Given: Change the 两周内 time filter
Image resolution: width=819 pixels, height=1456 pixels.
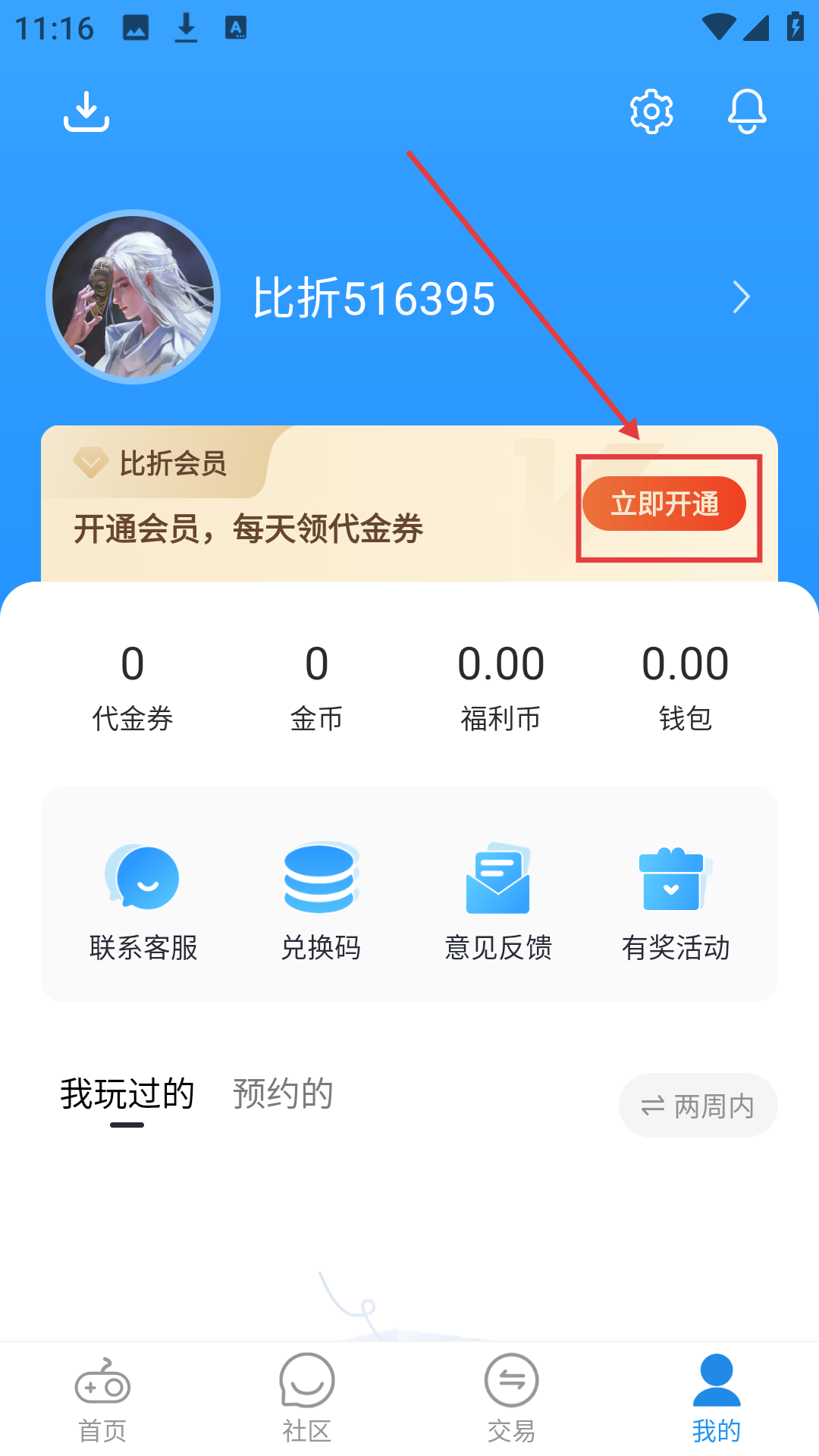Looking at the screenshot, I should point(698,1106).
